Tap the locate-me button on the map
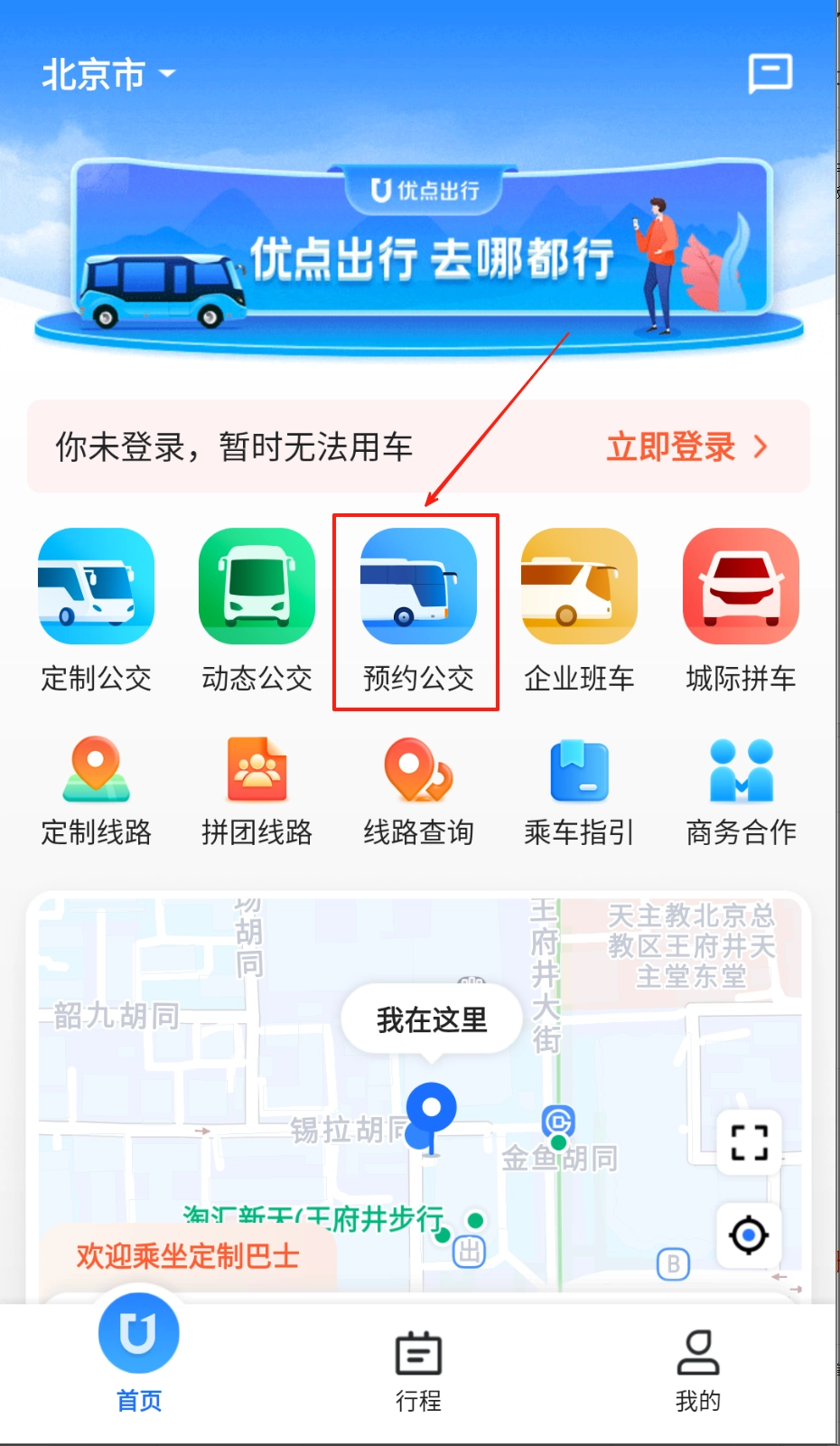This screenshot has width=840, height=1446. [748, 1236]
